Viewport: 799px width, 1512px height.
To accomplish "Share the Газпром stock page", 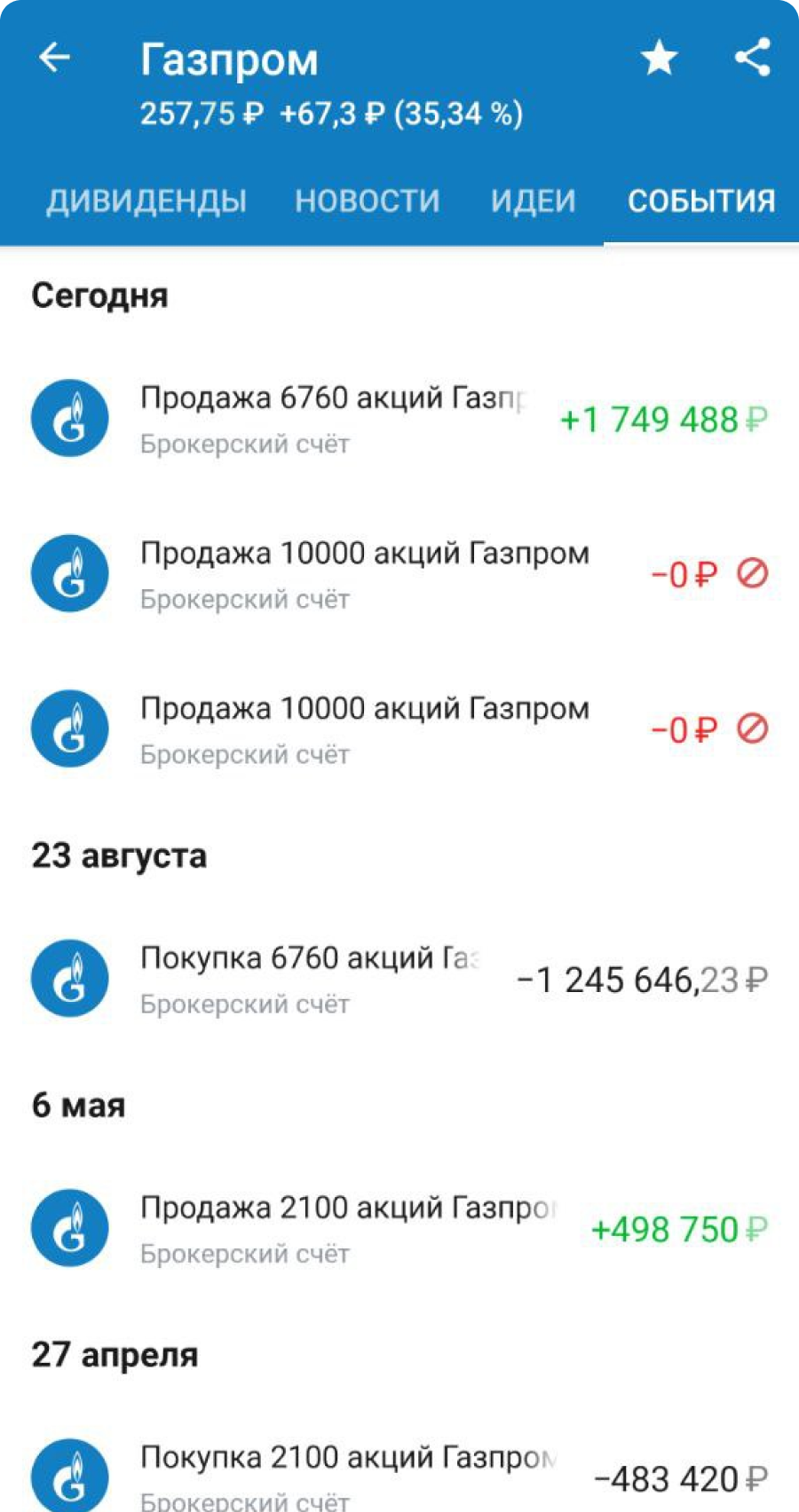I will 752,59.
